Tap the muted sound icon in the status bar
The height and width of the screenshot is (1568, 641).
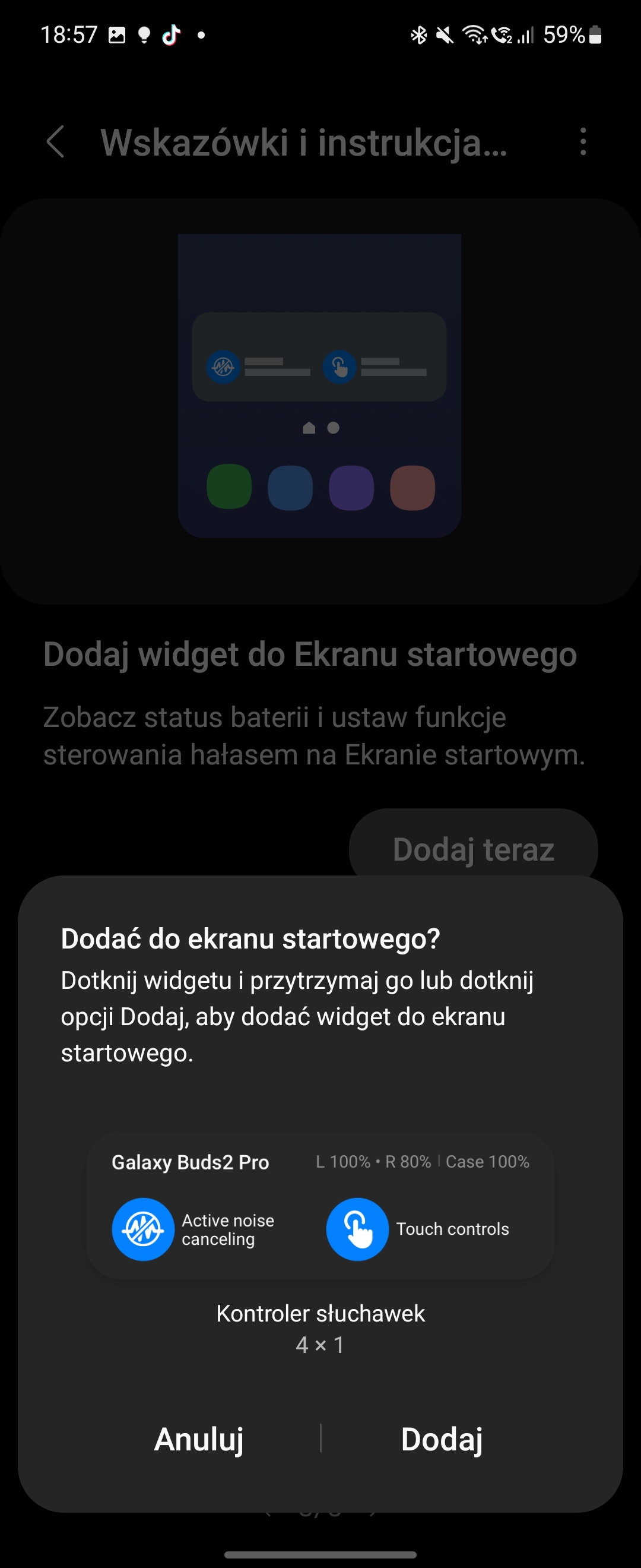pos(445,34)
